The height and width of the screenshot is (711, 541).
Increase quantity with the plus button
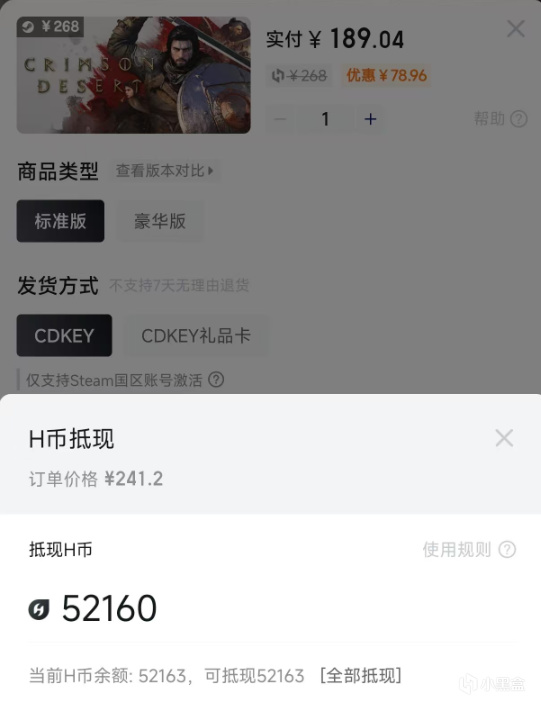[x=370, y=119]
